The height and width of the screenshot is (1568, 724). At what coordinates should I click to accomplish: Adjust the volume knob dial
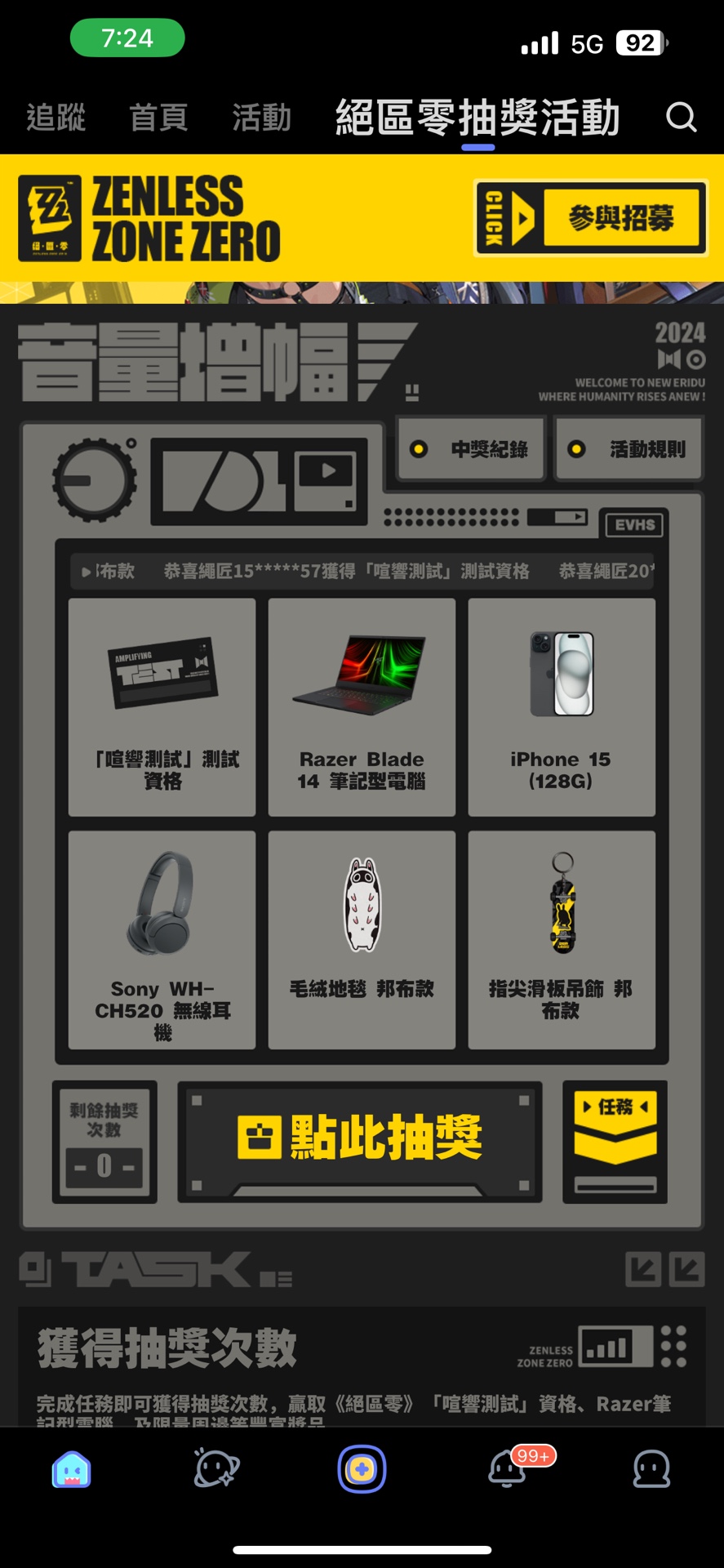92,480
